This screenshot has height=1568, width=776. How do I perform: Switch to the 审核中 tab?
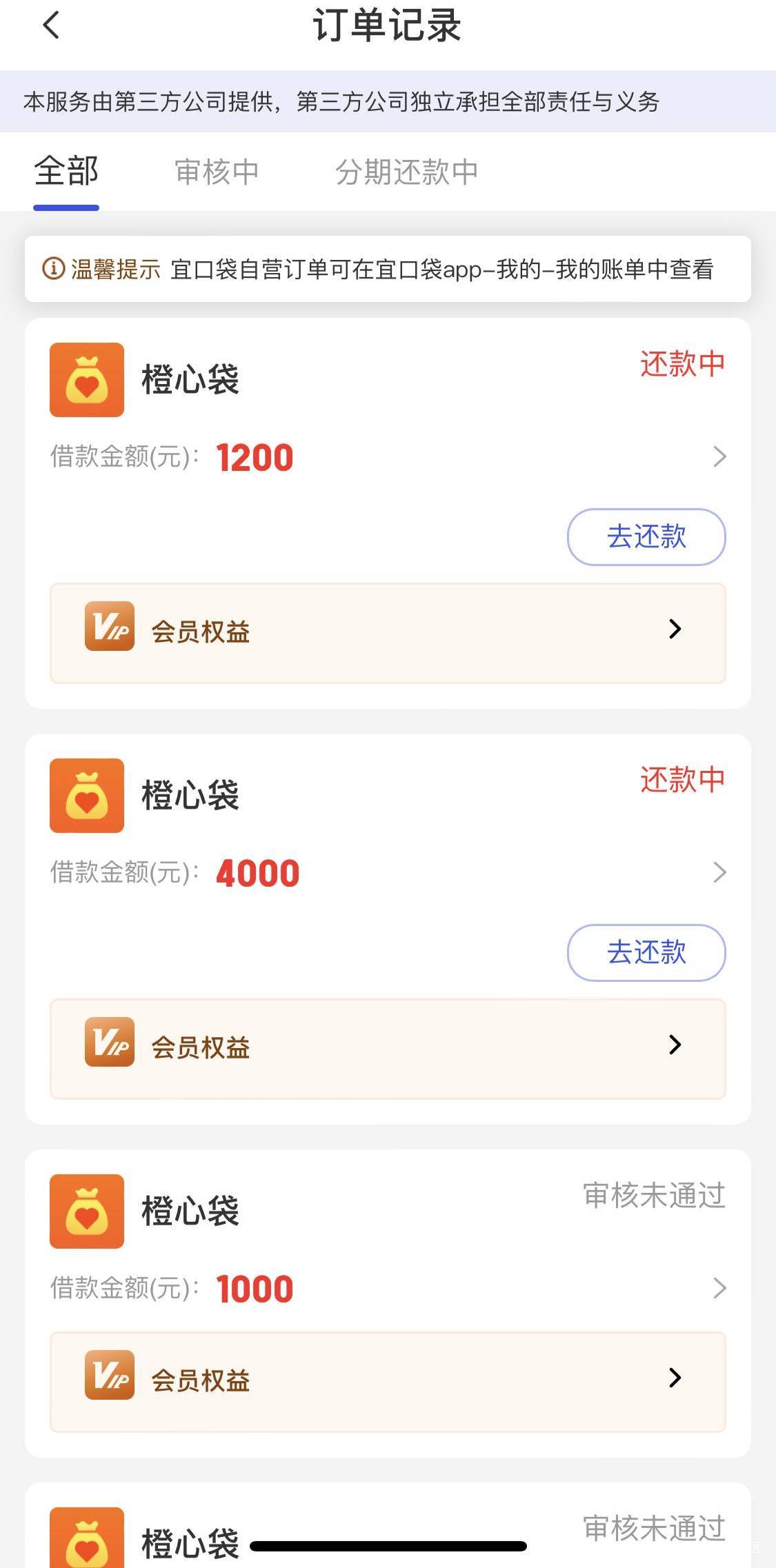coord(217,172)
